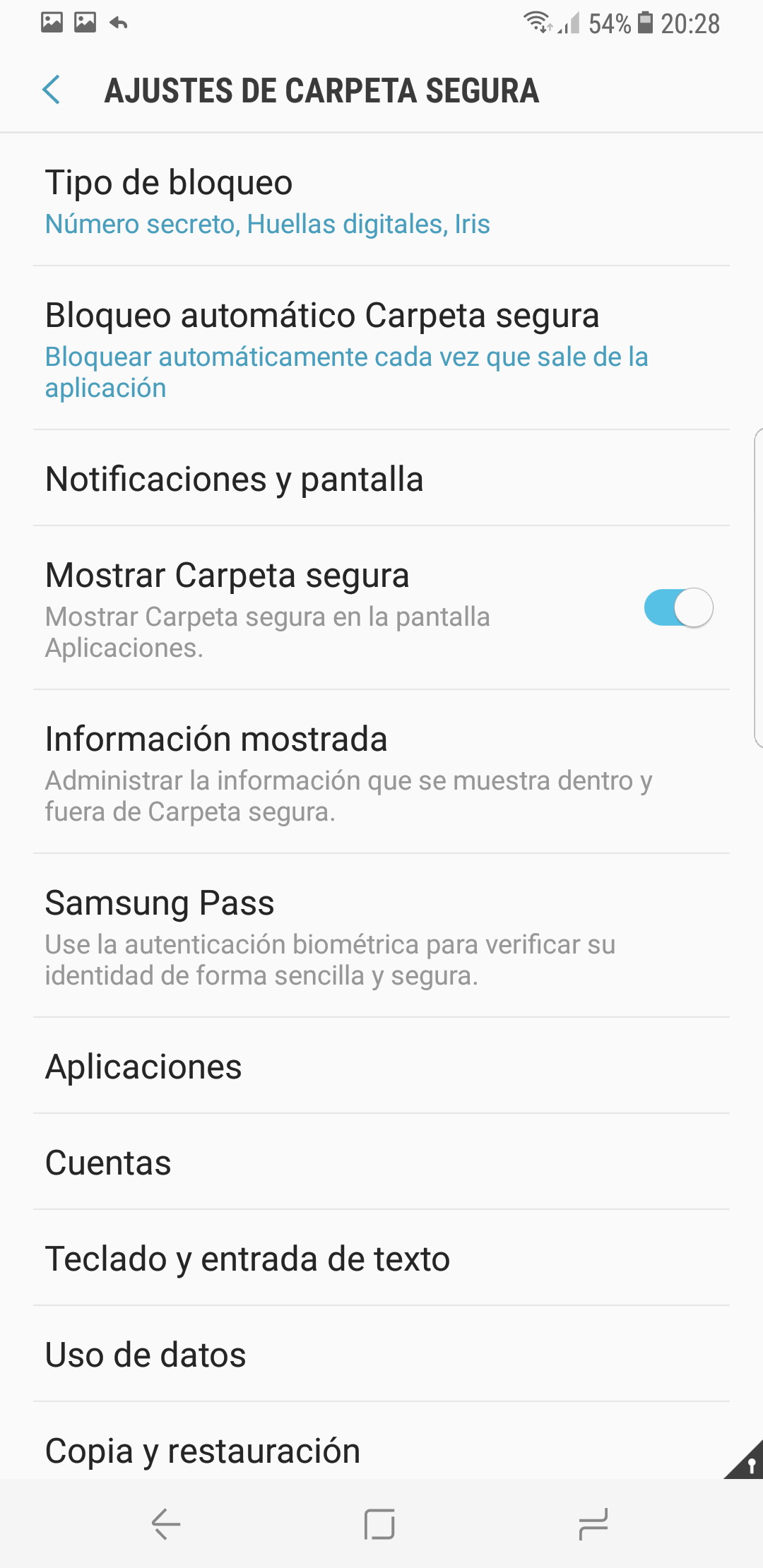Open Samsung Pass settings
The height and width of the screenshot is (1568, 763).
(x=381, y=937)
